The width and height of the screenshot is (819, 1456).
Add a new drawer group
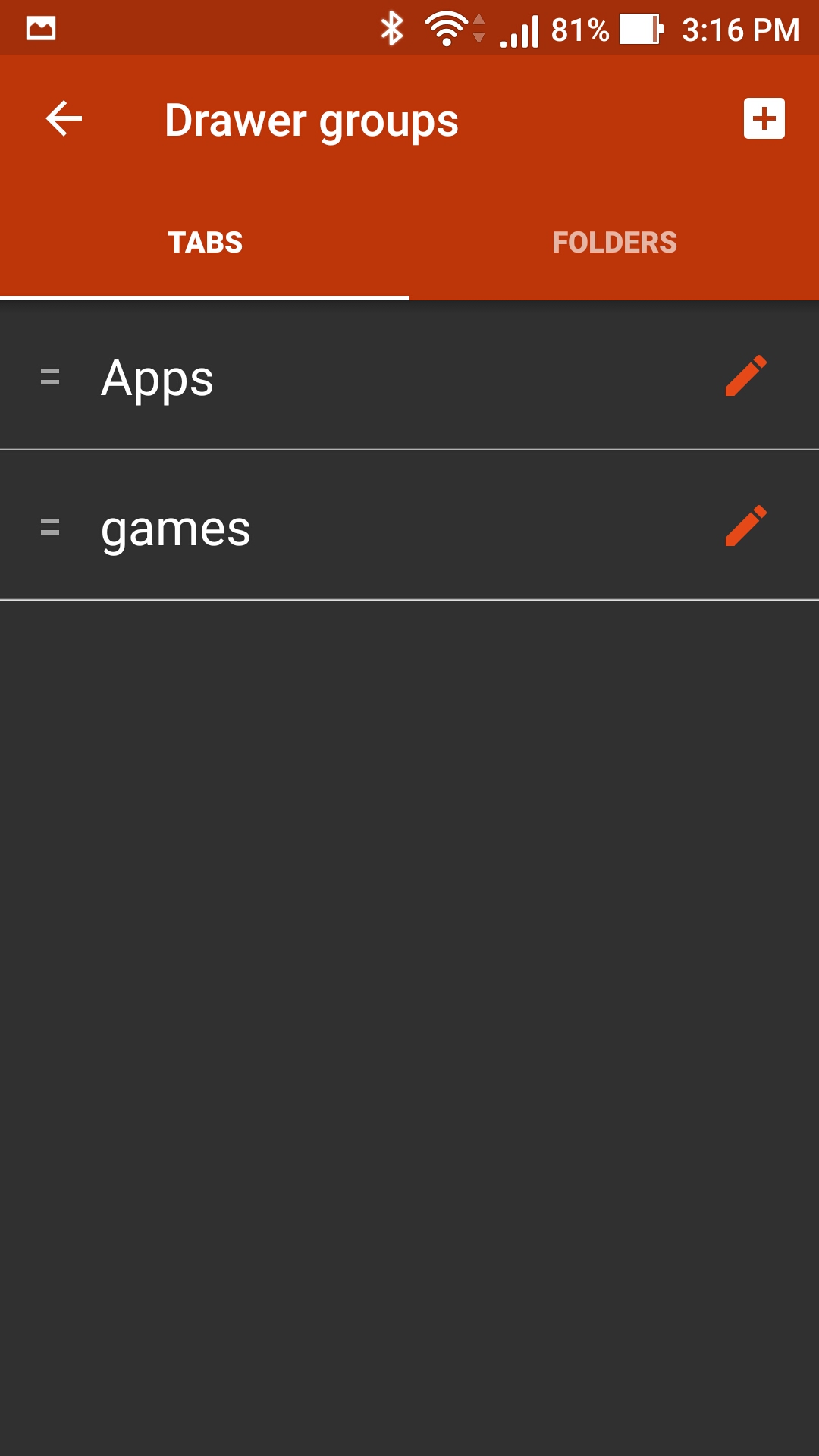click(764, 119)
